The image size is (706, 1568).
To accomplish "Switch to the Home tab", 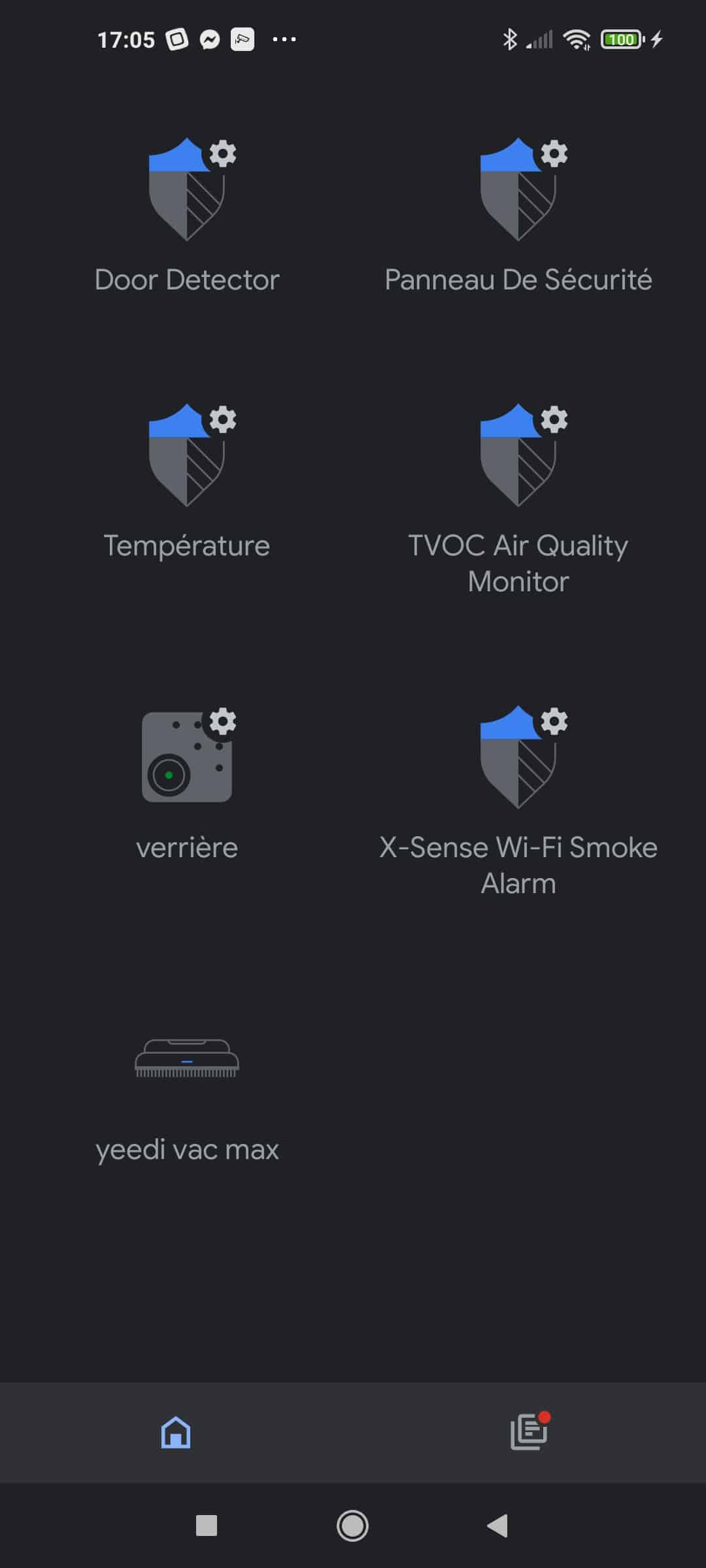I will pyautogui.click(x=176, y=1432).
